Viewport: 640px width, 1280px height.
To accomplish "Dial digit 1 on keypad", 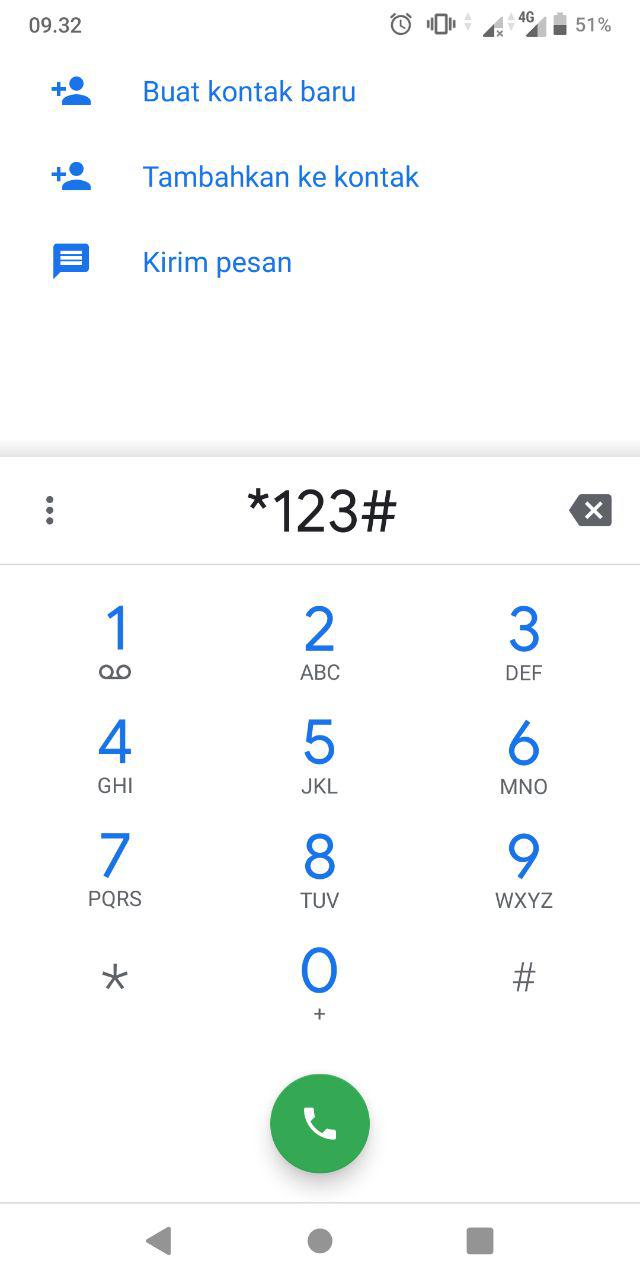I will tap(115, 642).
